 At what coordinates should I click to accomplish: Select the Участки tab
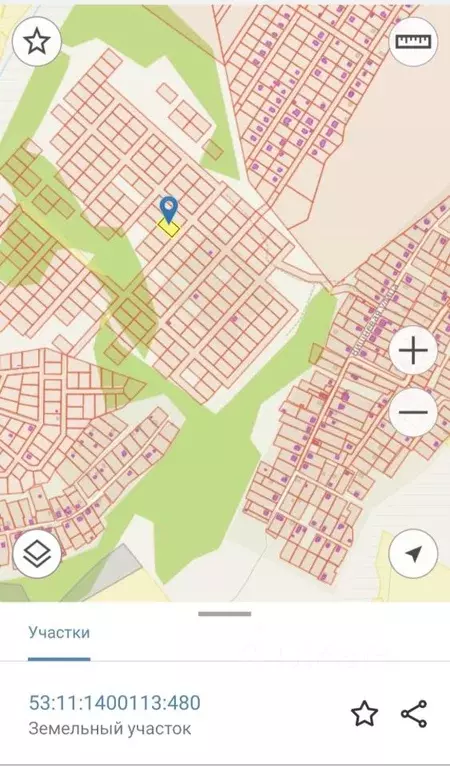coord(59,632)
